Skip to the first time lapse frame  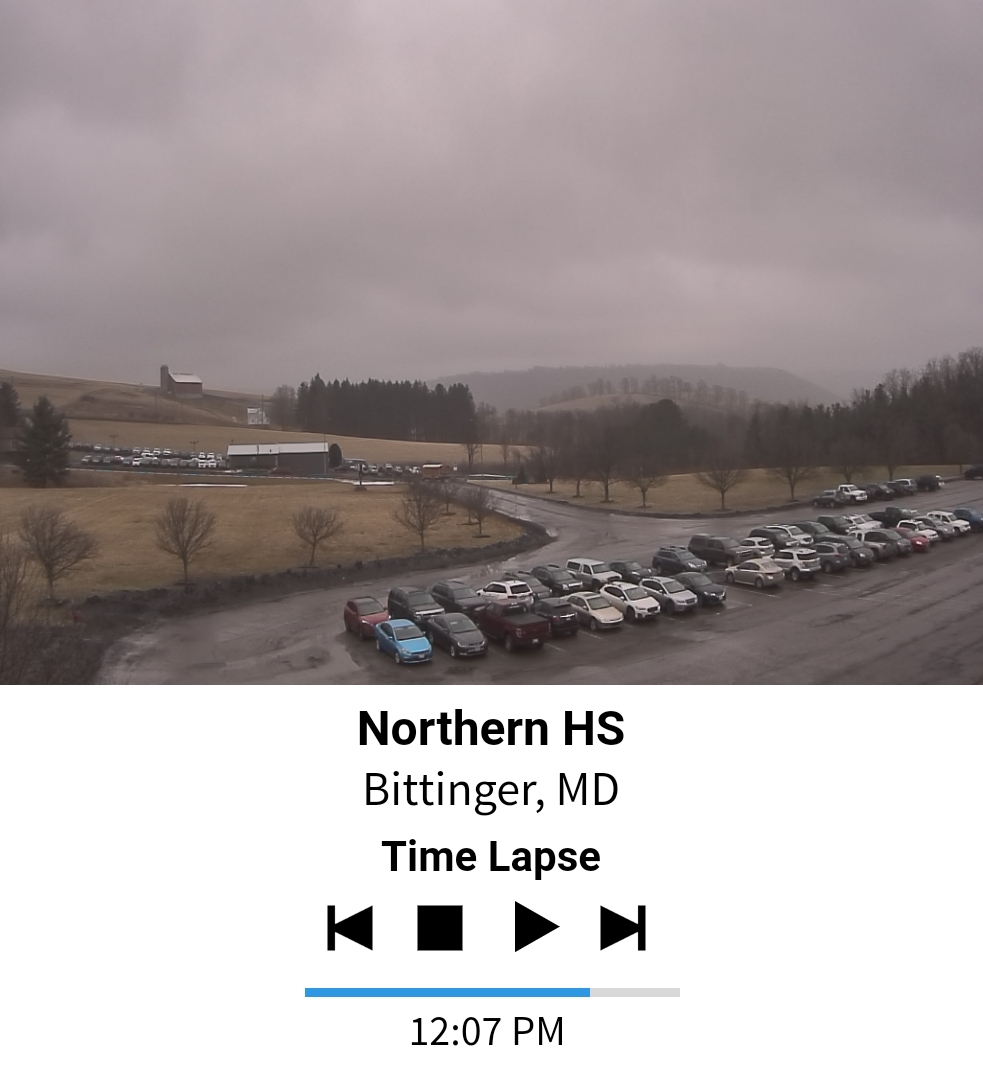pyautogui.click(x=350, y=927)
